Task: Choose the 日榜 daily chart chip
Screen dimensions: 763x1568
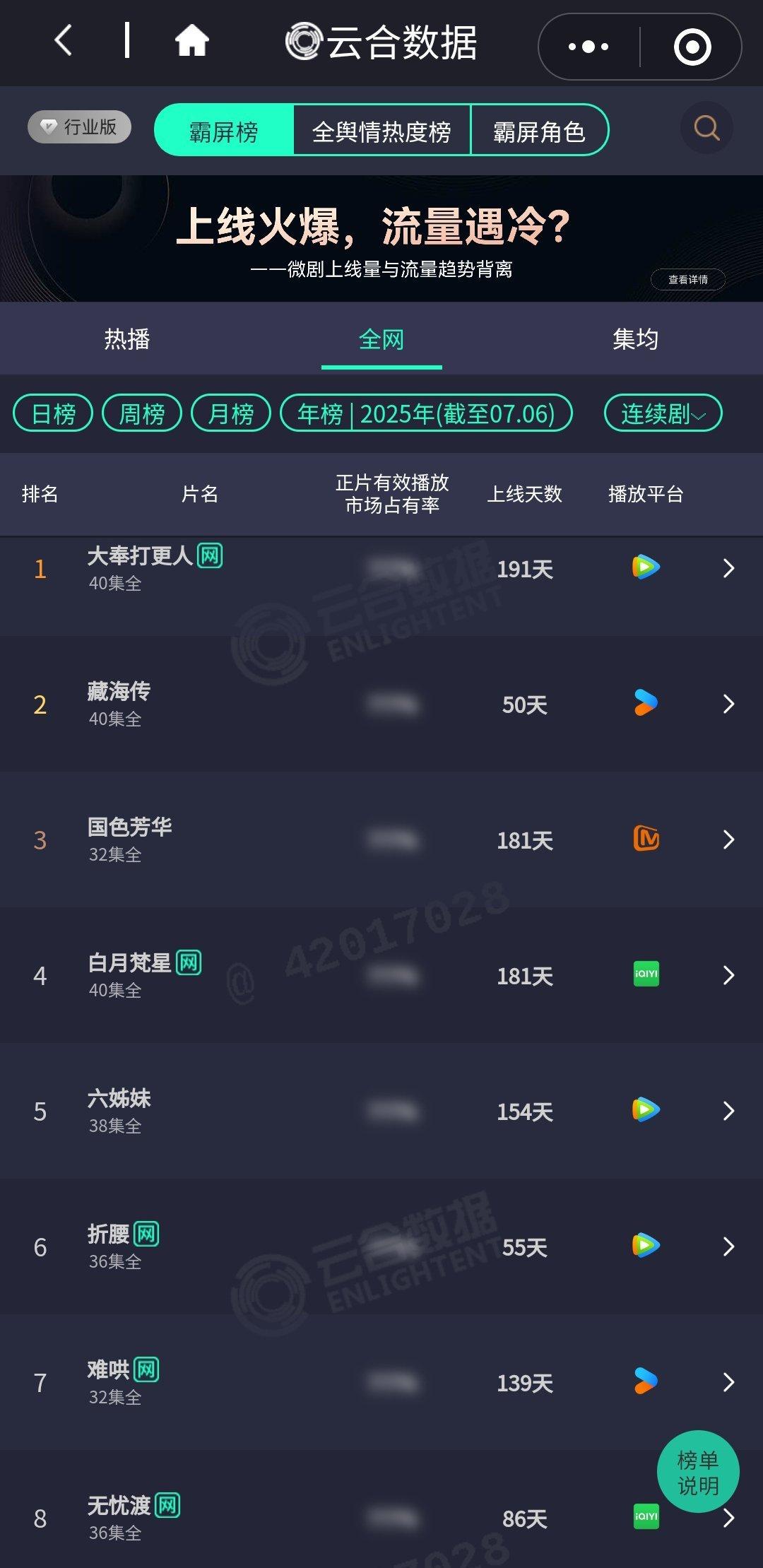Action: 53,413
